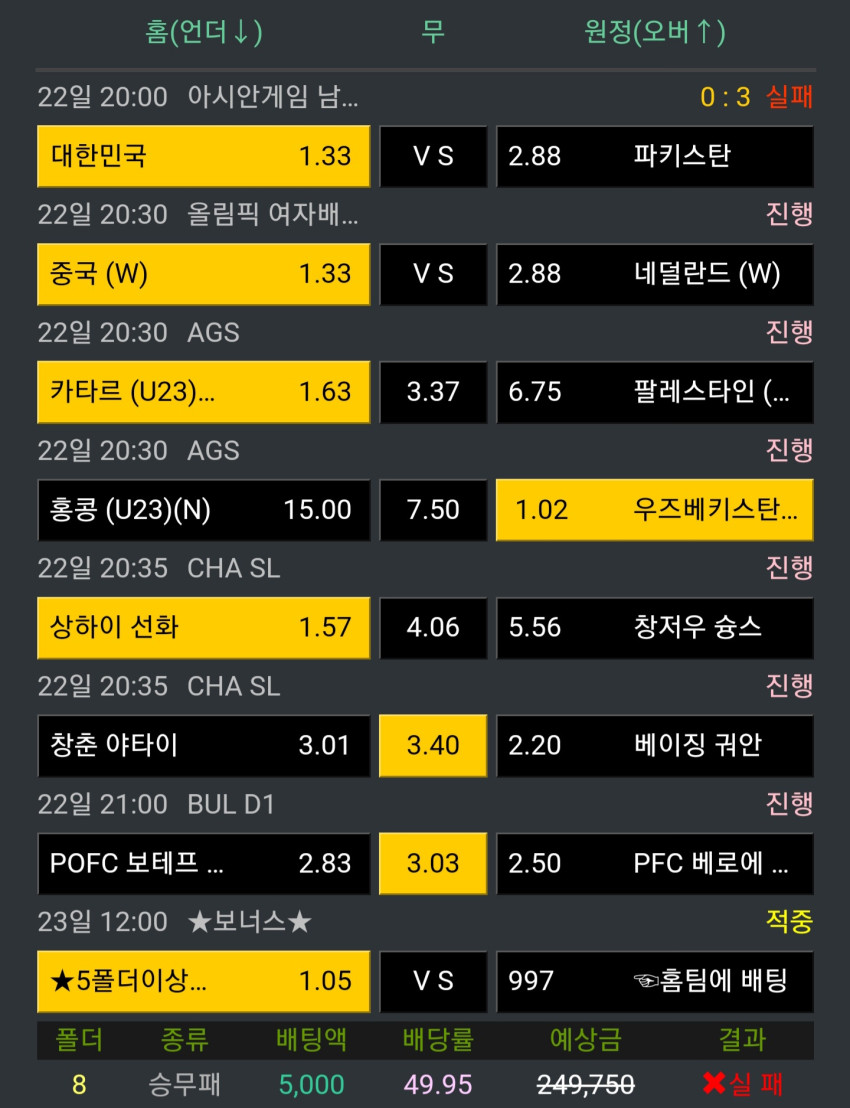850x1108 pixels.
Task: Tap 파키스탄 away odds 2.88
Action: click(x=655, y=156)
